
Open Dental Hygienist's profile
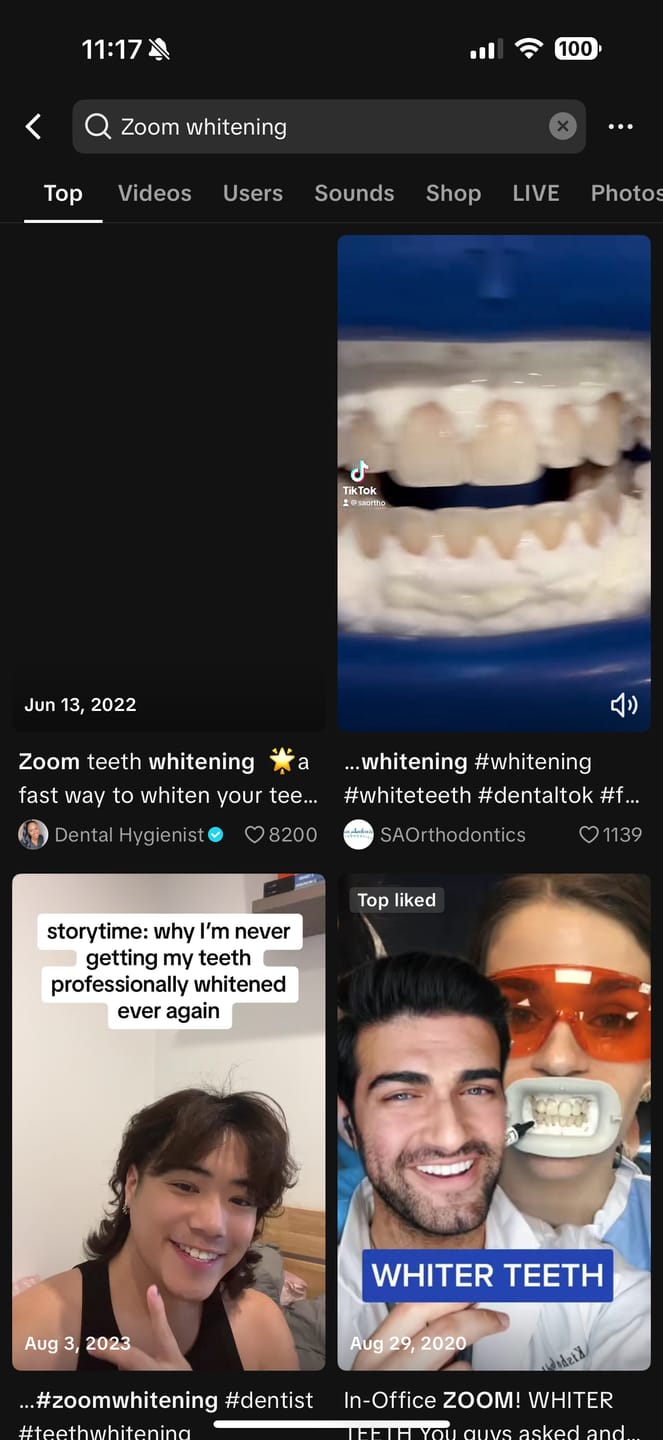point(121,834)
